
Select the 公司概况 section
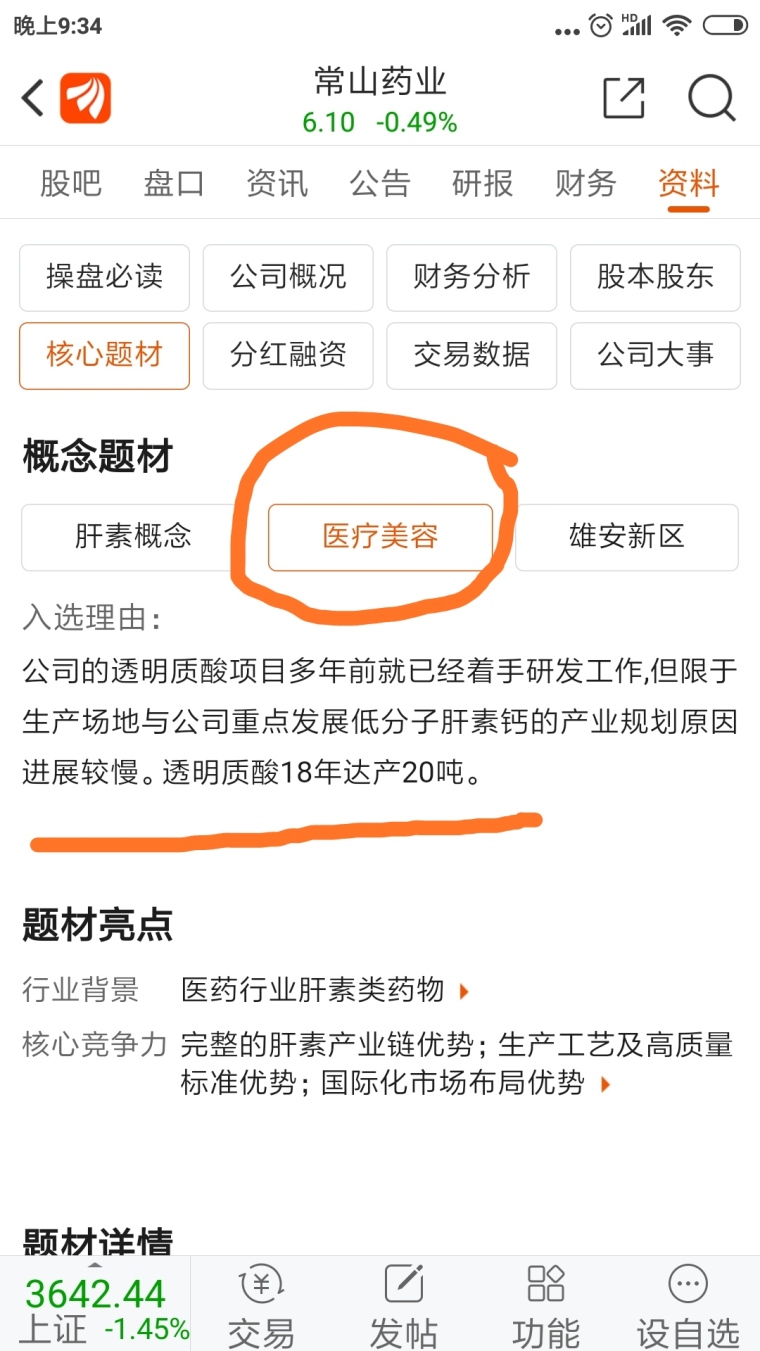coord(288,277)
